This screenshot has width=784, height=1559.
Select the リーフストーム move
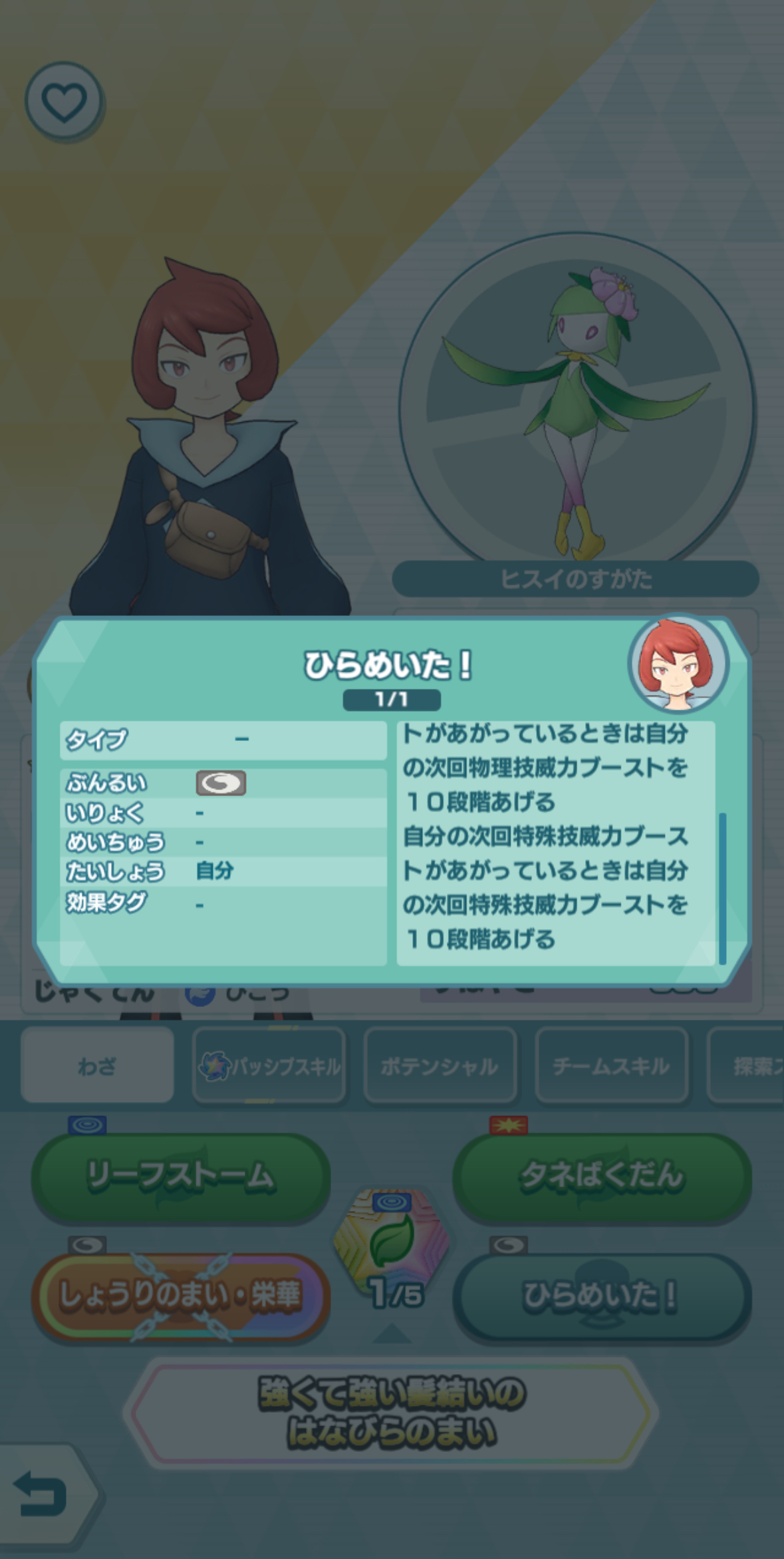point(181,1175)
